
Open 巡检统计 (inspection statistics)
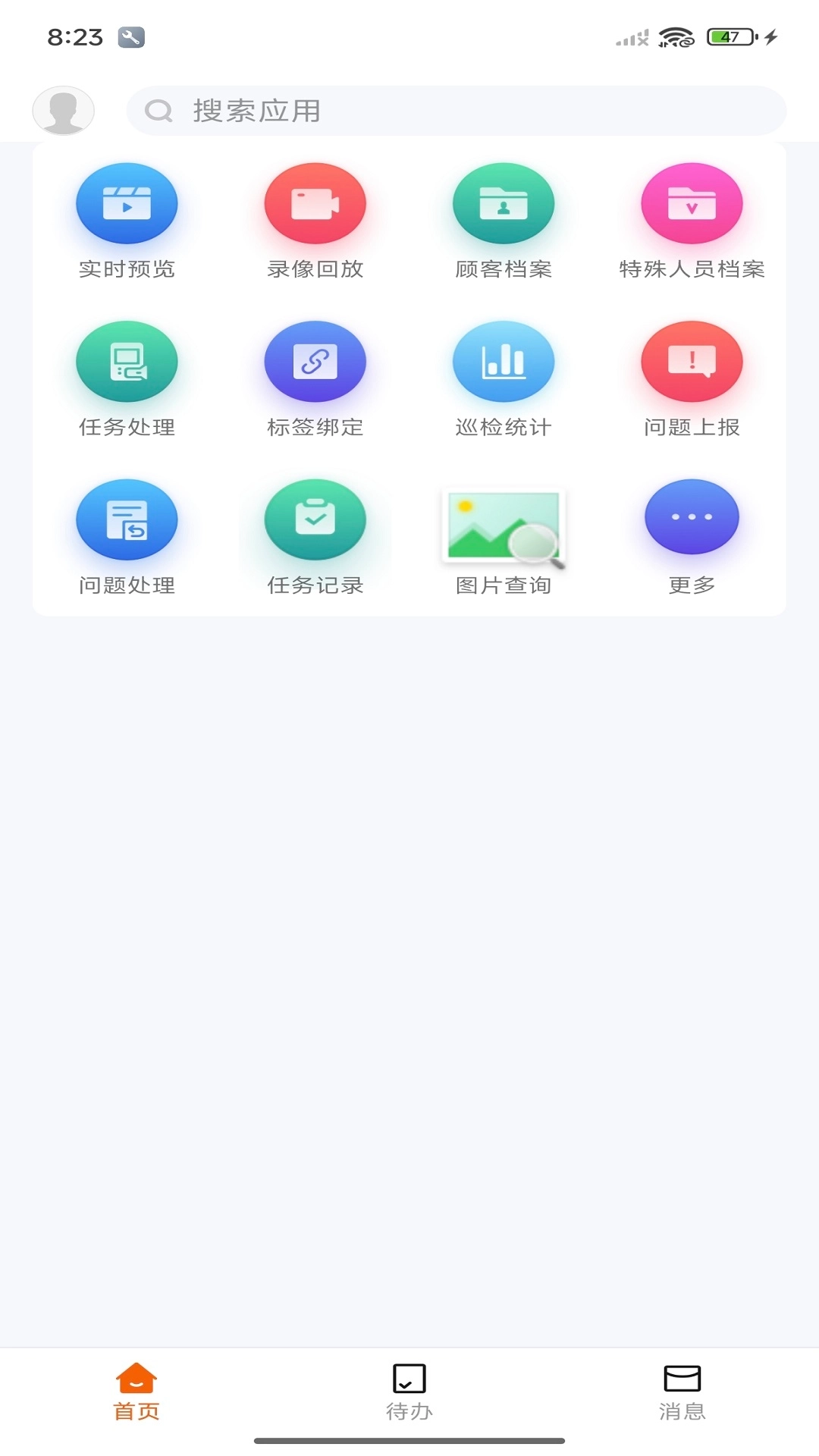click(x=503, y=362)
